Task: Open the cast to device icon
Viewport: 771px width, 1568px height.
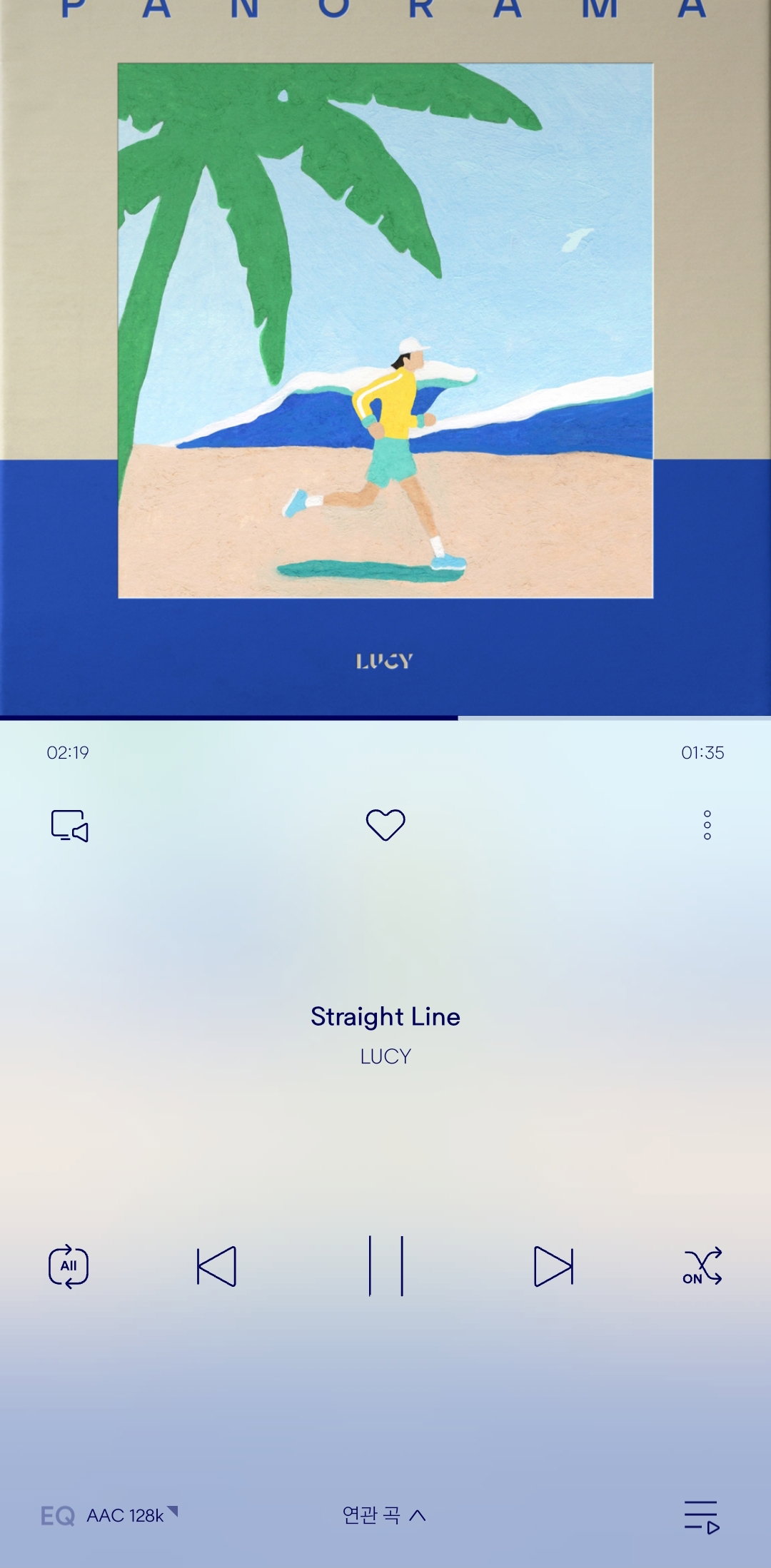Action: pyautogui.click(x=69, y=826)
